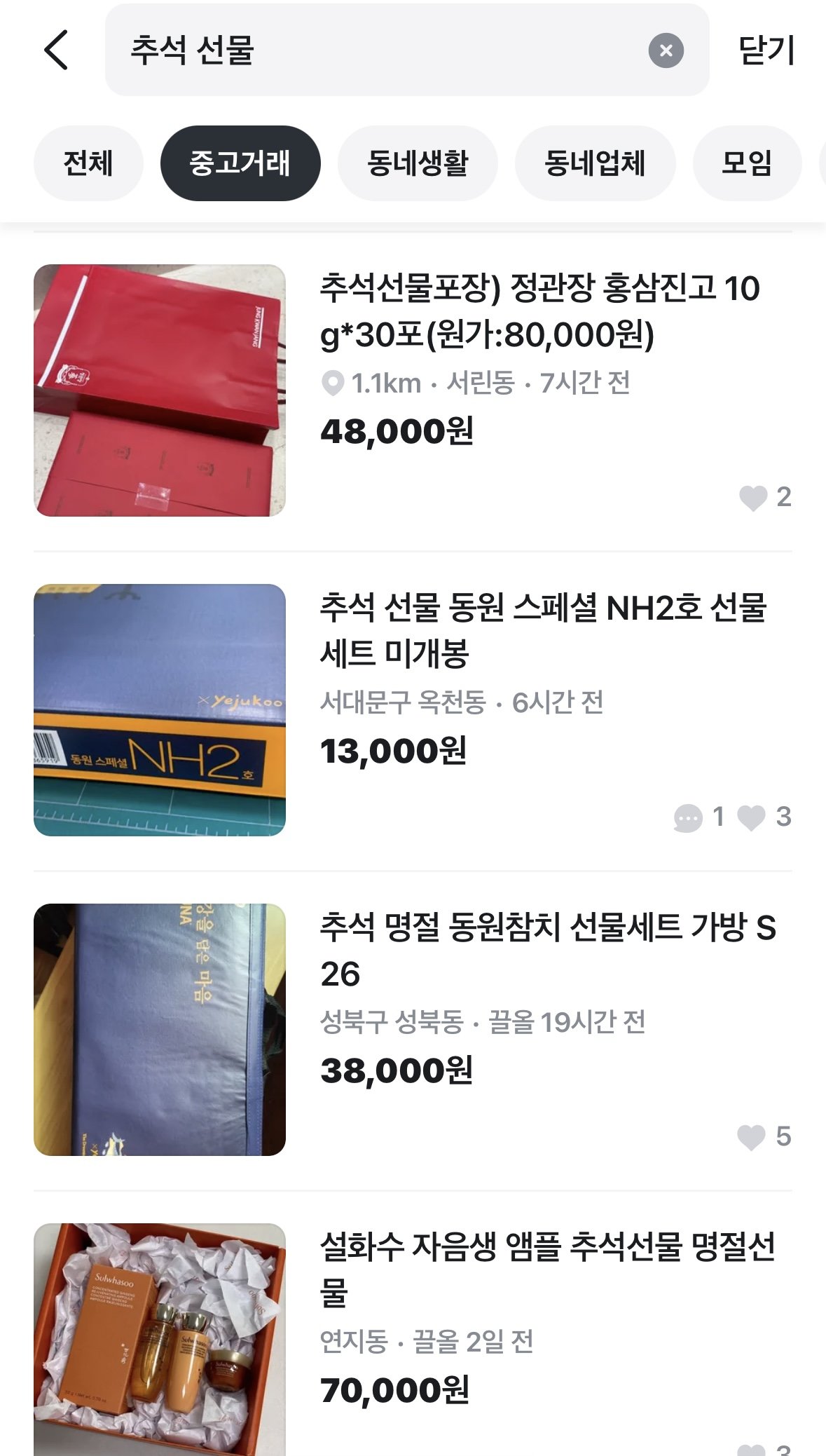View the 동원참치 선물세트 가방 listing
The height and width of the screenshot is (1456, 826).
(548, 950)
